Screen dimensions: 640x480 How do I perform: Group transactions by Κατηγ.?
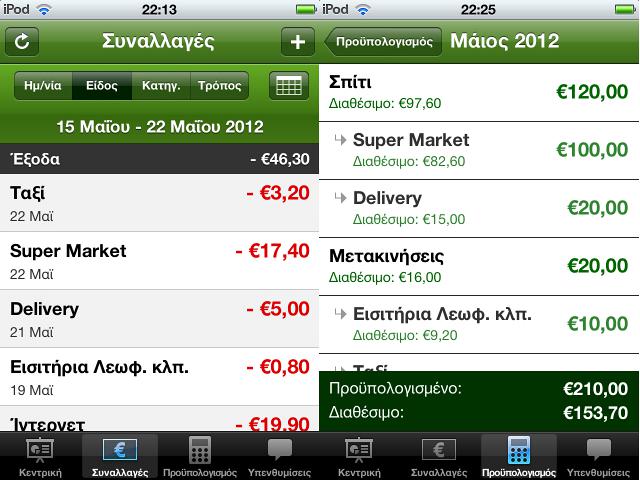coord(160,86)
